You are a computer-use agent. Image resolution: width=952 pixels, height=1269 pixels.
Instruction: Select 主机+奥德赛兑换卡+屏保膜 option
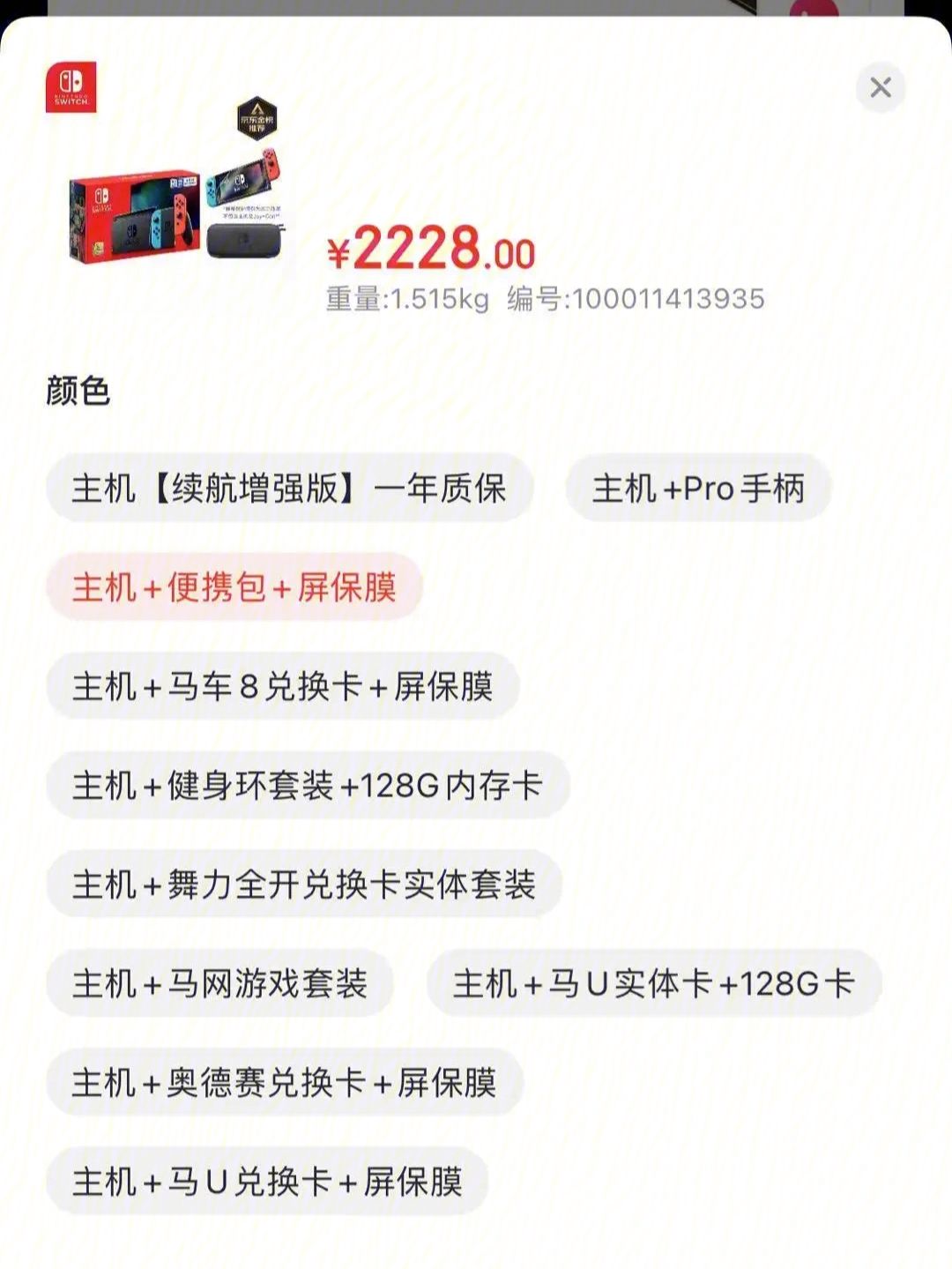[284, 1082]
